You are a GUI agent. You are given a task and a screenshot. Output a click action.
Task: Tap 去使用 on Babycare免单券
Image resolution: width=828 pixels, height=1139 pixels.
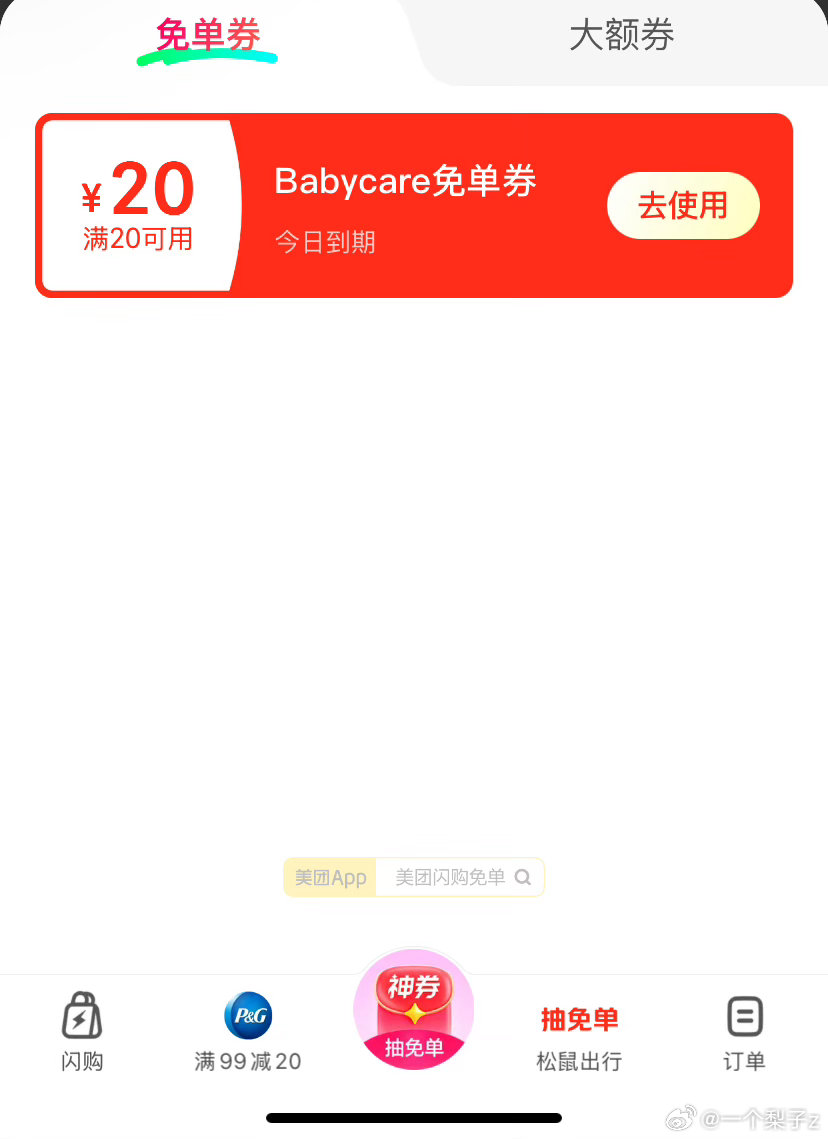[683, 206]
